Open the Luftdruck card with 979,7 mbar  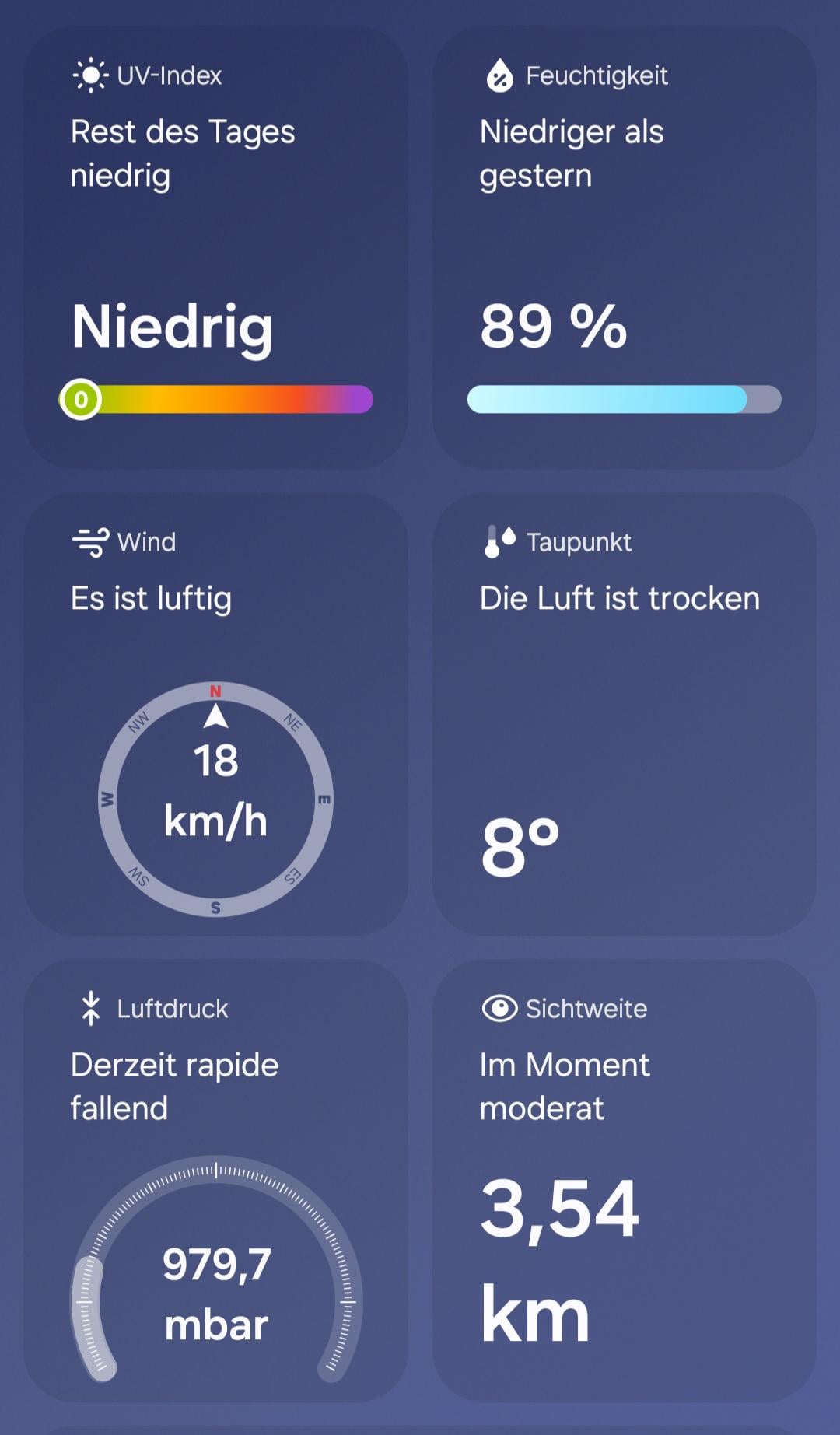(x=215, y=1181)
